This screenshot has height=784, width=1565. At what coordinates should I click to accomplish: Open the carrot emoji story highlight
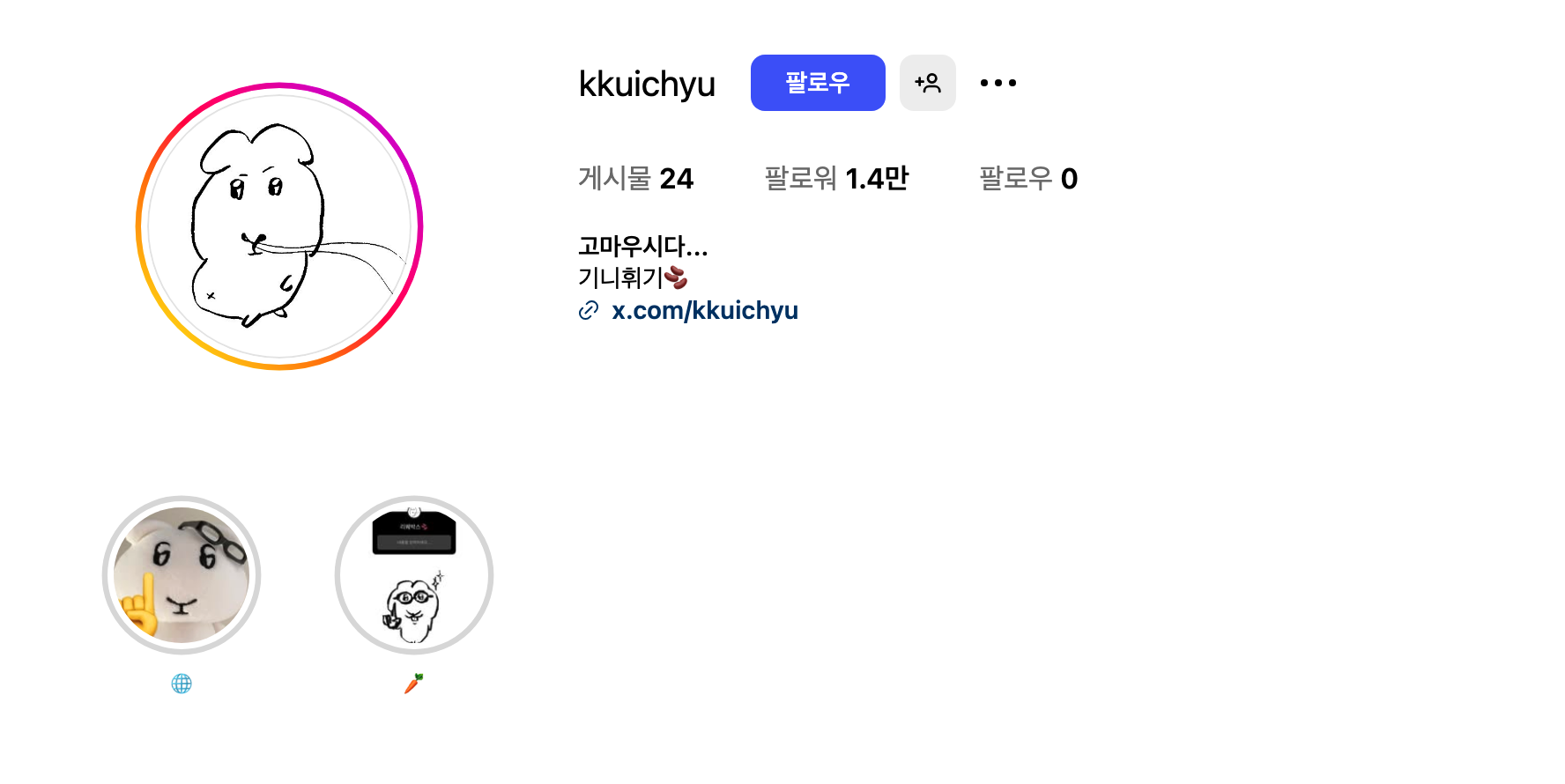point(414,575)
